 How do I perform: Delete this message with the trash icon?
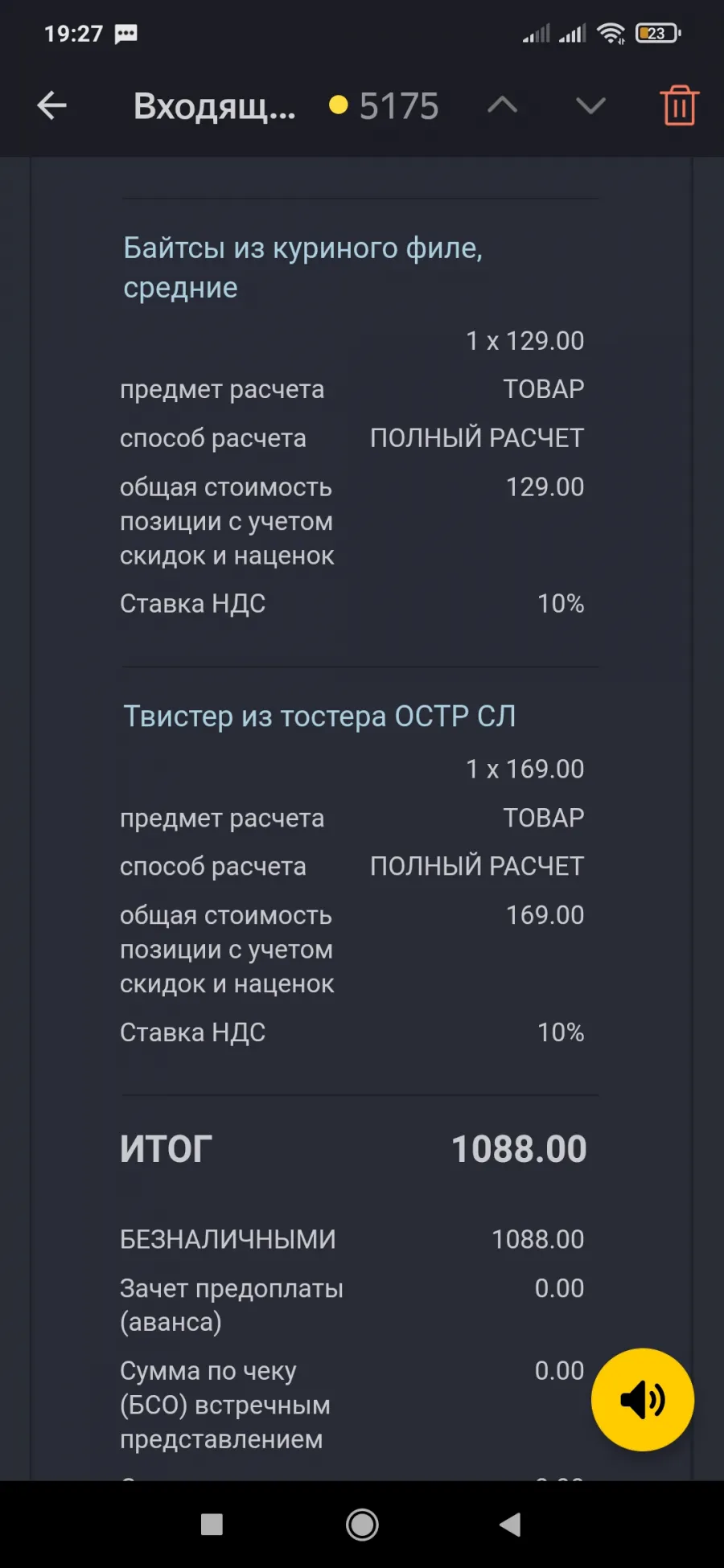(680, 105)
